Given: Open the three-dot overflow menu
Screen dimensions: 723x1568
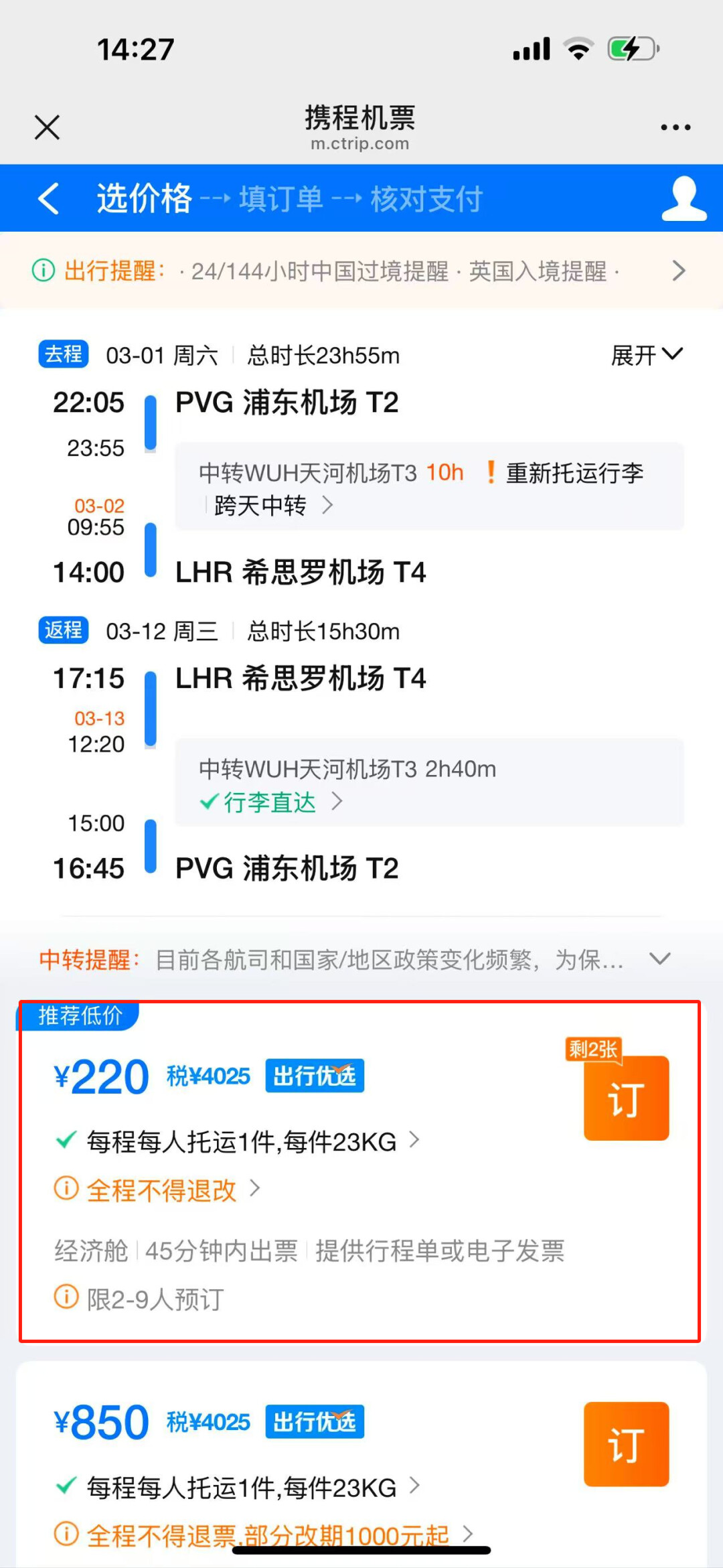Looking at the screenshot, I should [675, 127].
